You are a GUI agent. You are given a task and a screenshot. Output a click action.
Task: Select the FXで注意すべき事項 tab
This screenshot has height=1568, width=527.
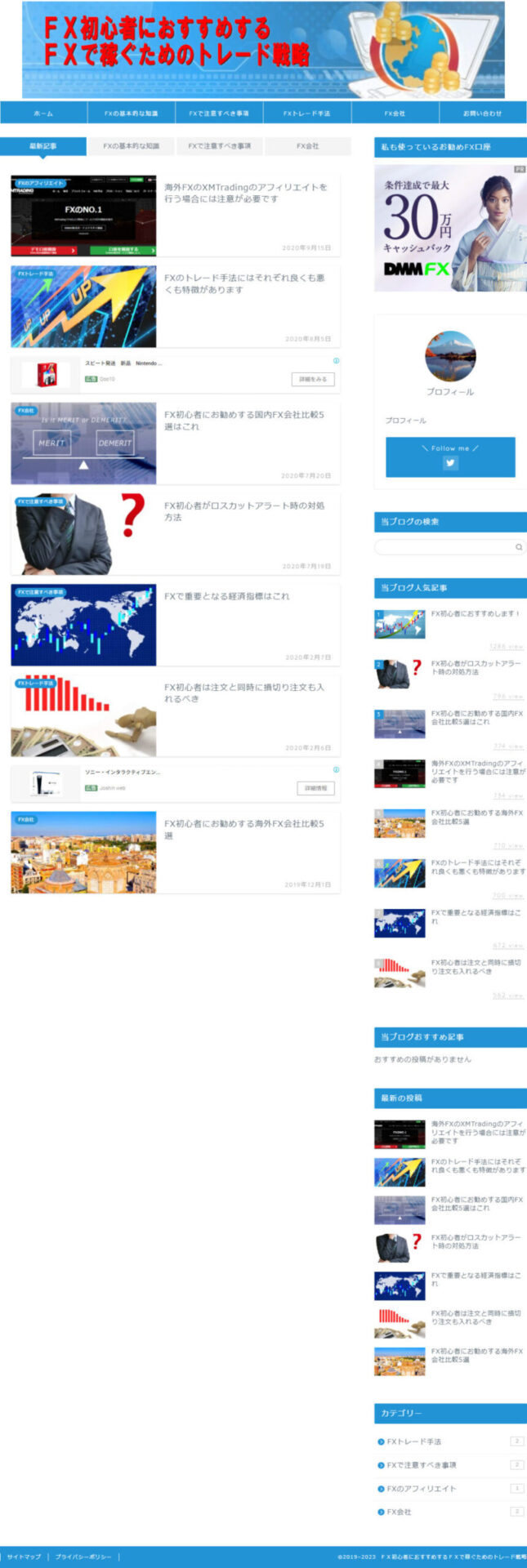click(219, 146)
